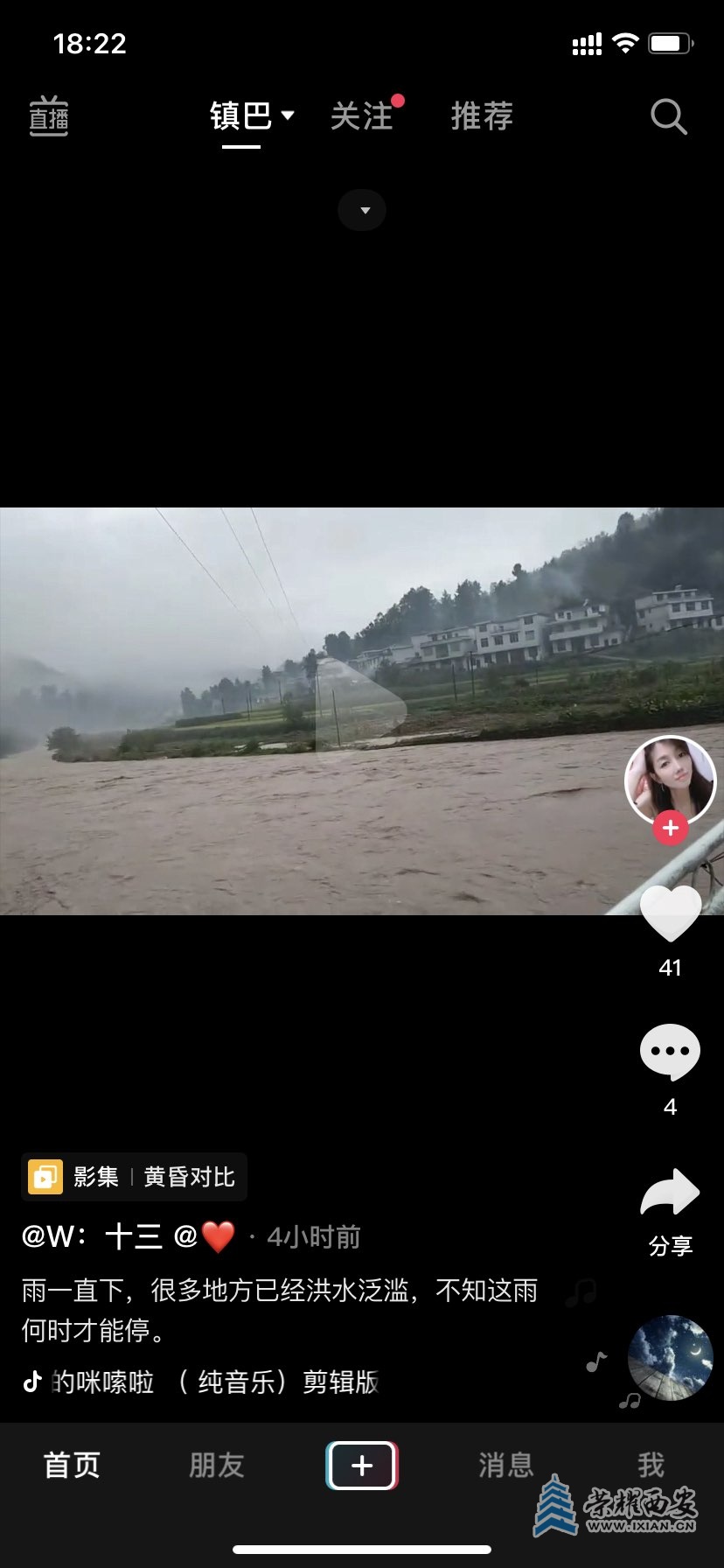
Task: Switch to the 推荐 tab
Action: pyautogui.click(x=482, y=116)
